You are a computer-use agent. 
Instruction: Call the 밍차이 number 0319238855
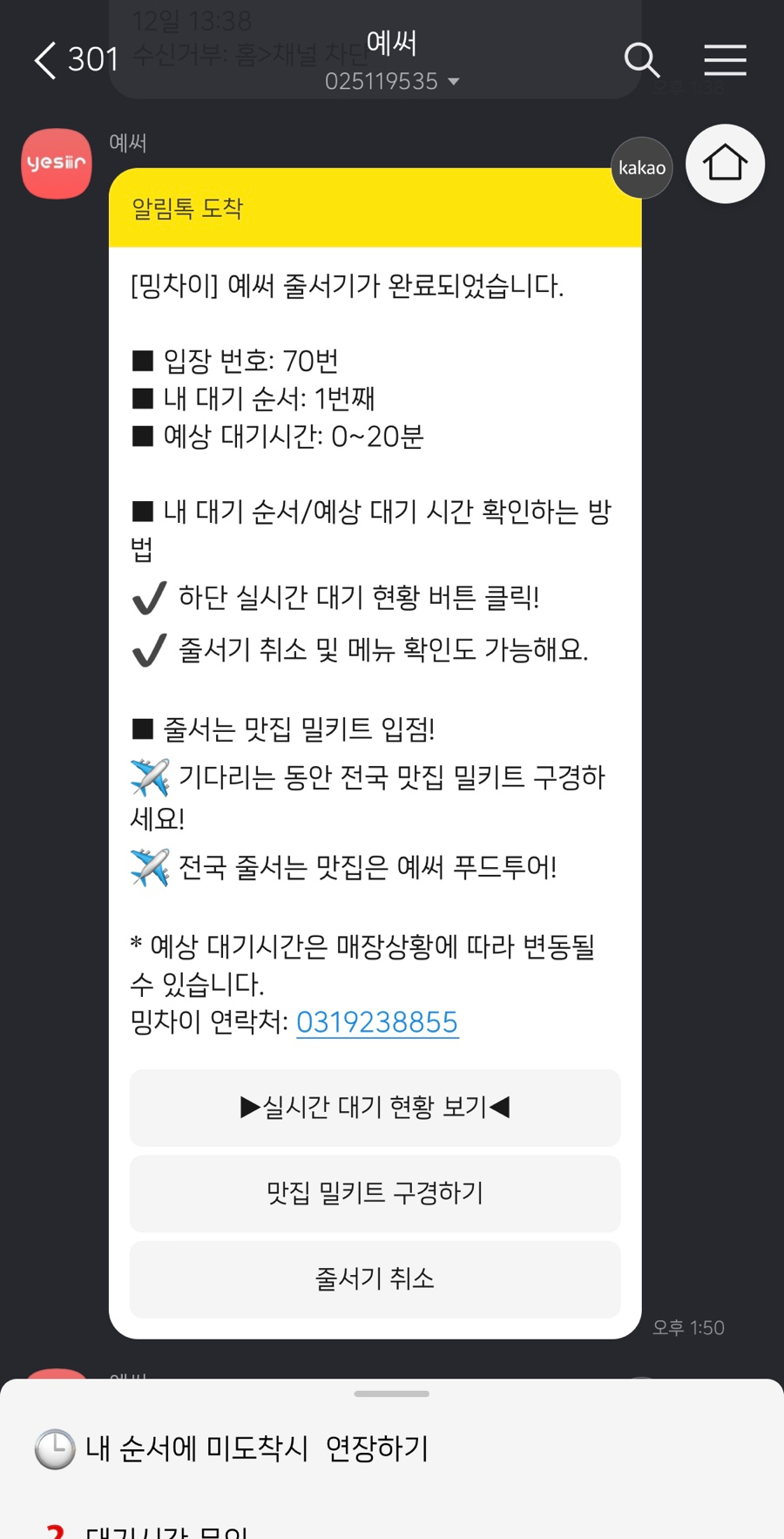pos(376,1022)
